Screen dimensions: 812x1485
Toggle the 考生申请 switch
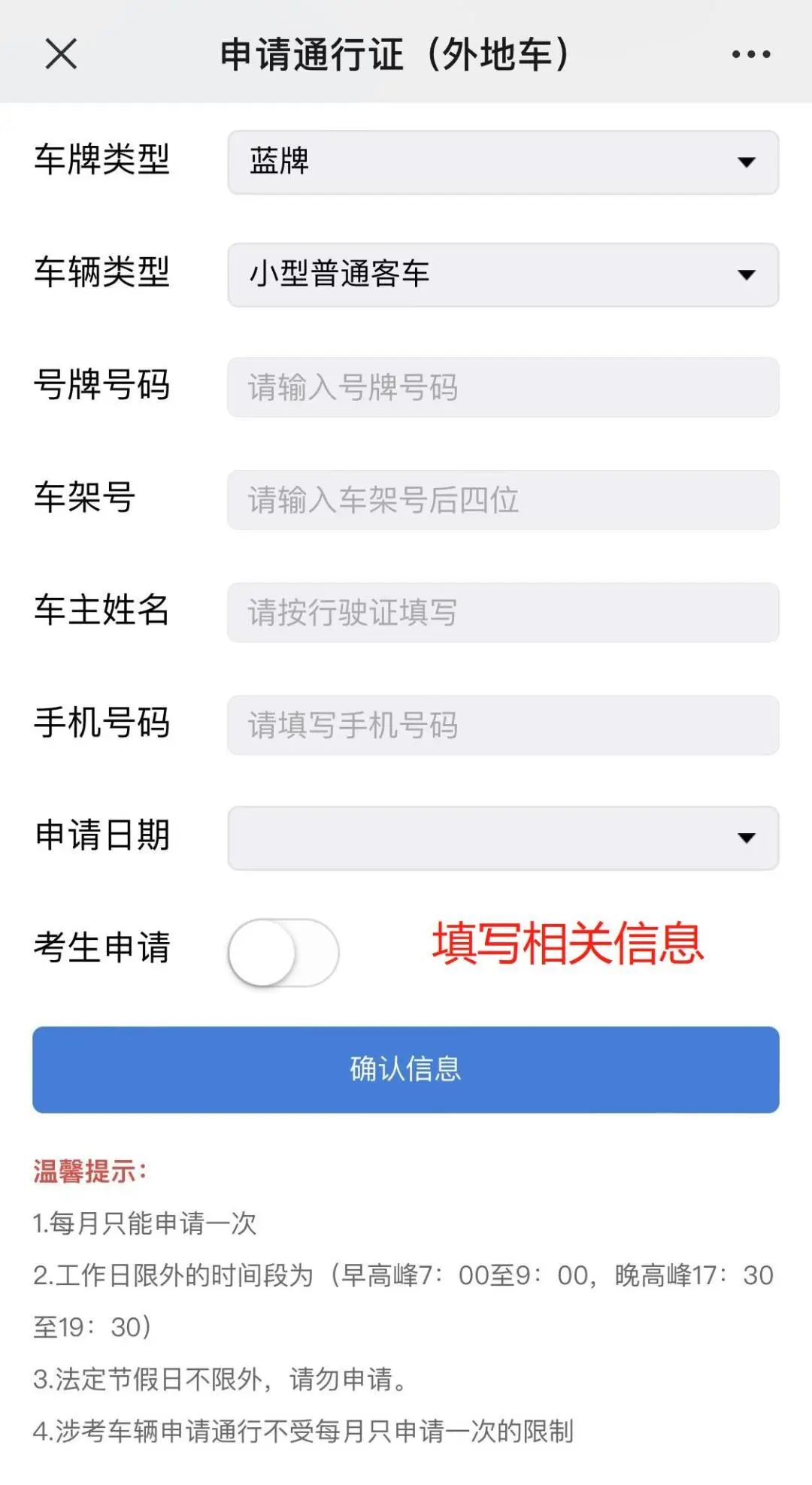pyautogui.click(x=283, y=952)
